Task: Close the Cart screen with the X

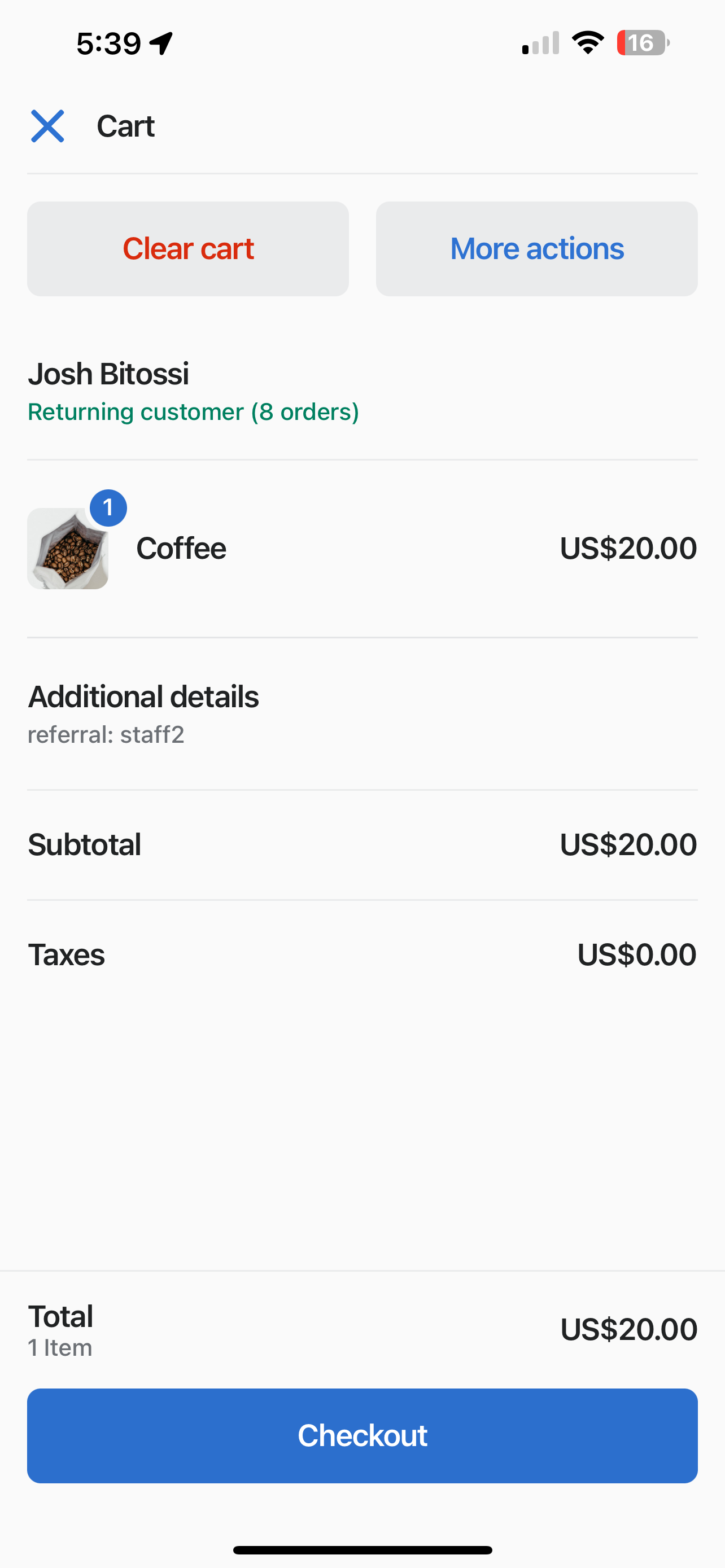Action: coord(48,126)
